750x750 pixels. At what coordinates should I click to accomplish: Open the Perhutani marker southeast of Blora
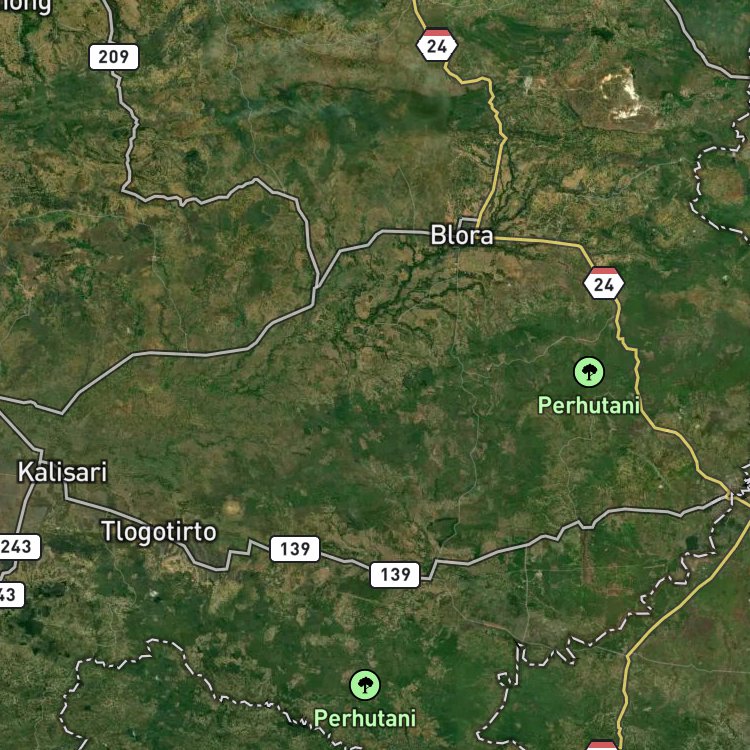click(x=589, y=372)
